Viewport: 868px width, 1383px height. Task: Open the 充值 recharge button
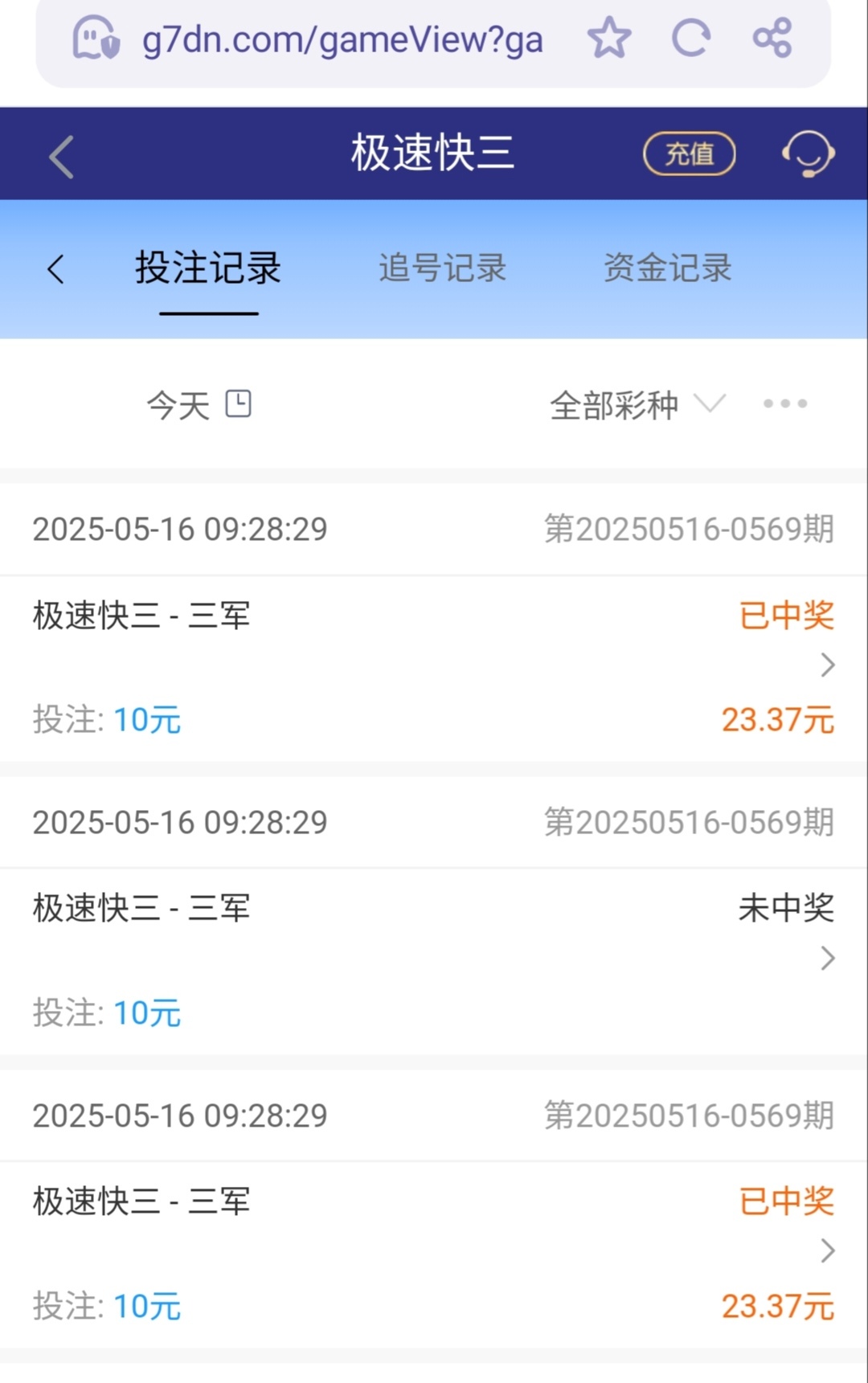click(689, 153)
